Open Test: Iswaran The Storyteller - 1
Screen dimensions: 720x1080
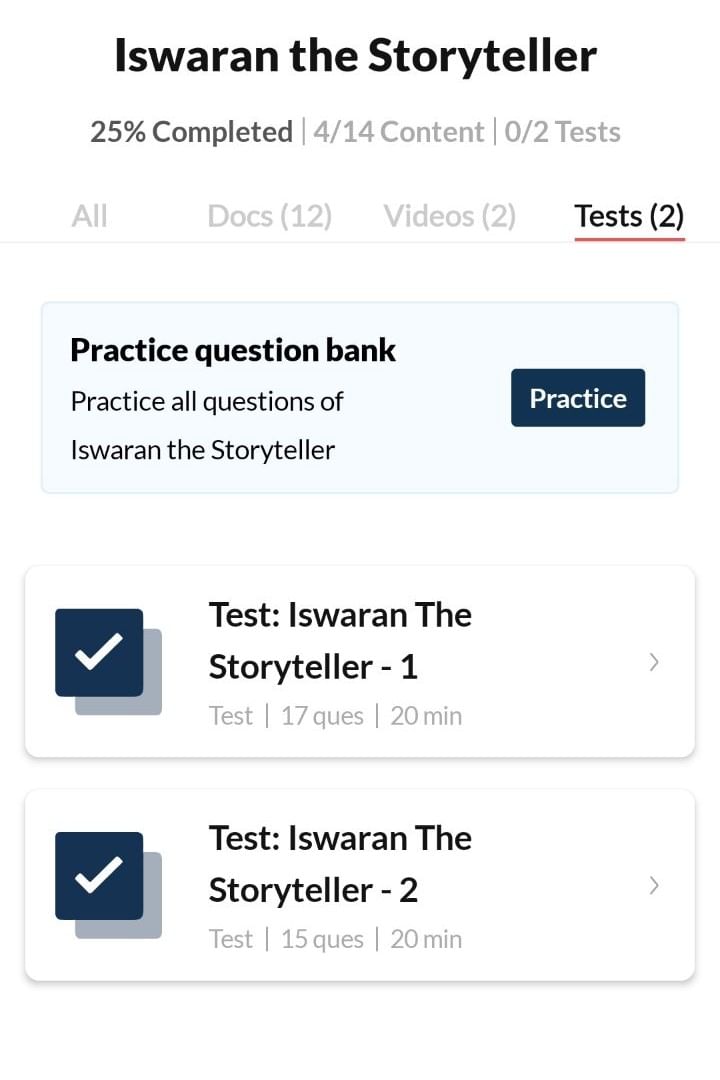[360, 661]
